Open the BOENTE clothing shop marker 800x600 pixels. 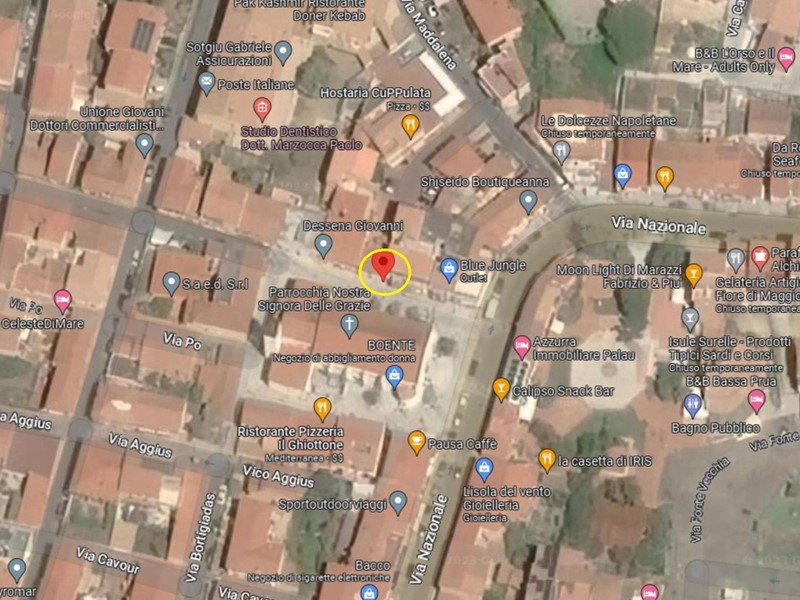click(x=394, y=376)
